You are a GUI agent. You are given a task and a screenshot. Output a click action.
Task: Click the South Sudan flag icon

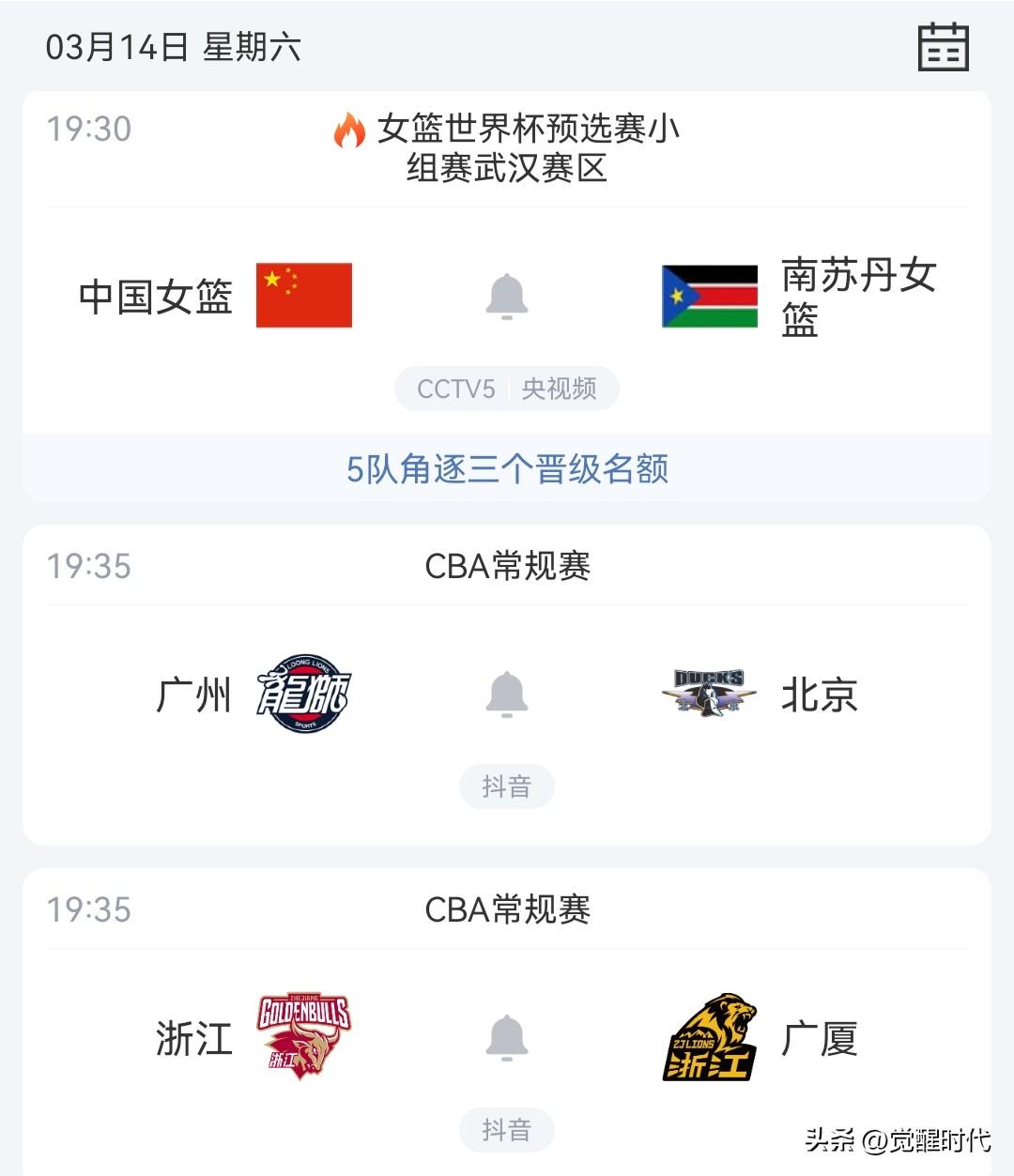pos(711,295)
